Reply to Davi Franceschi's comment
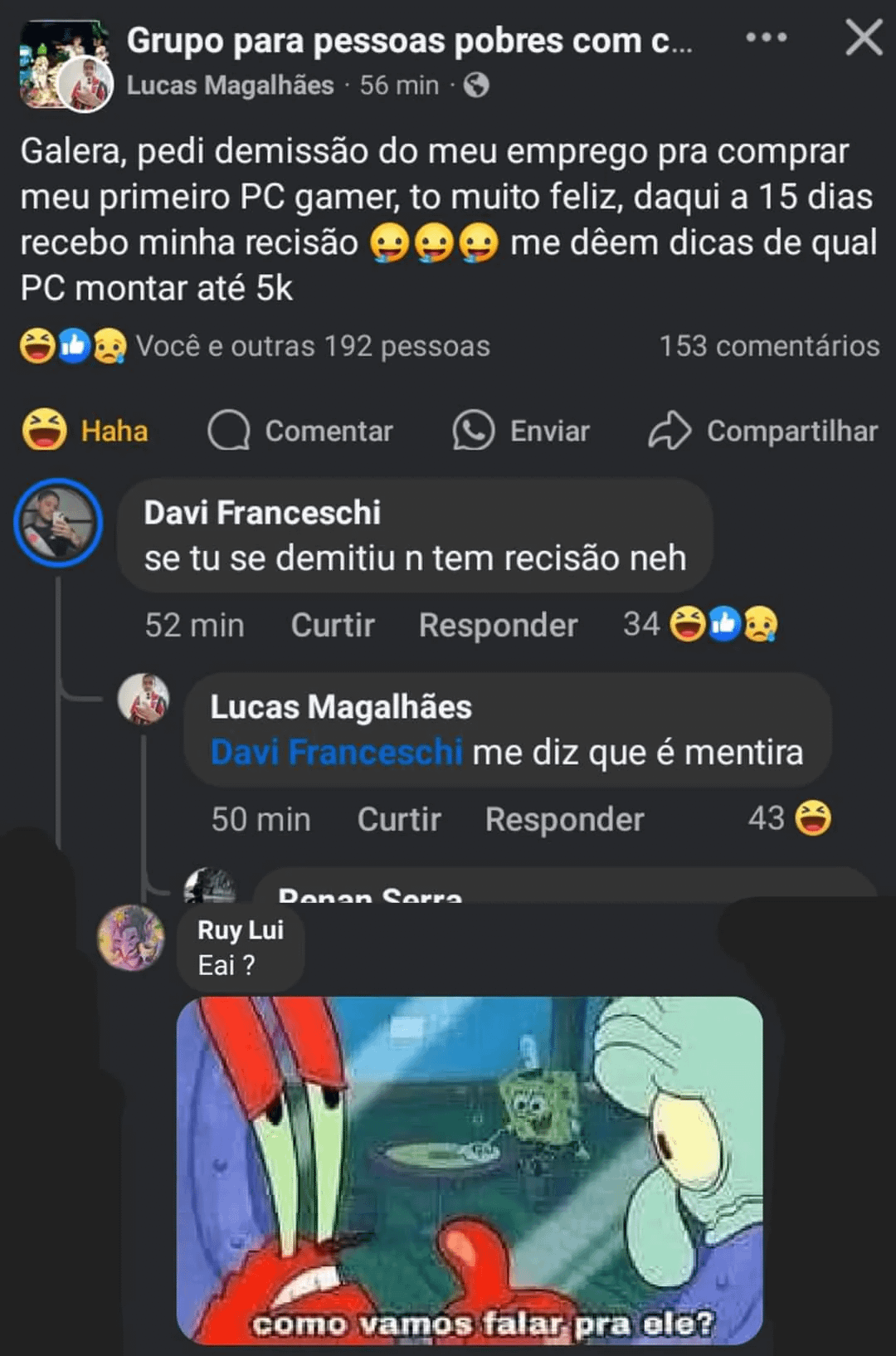Image resolution: width=896 pixels, height=1356 pixels. tap(498, 625)
